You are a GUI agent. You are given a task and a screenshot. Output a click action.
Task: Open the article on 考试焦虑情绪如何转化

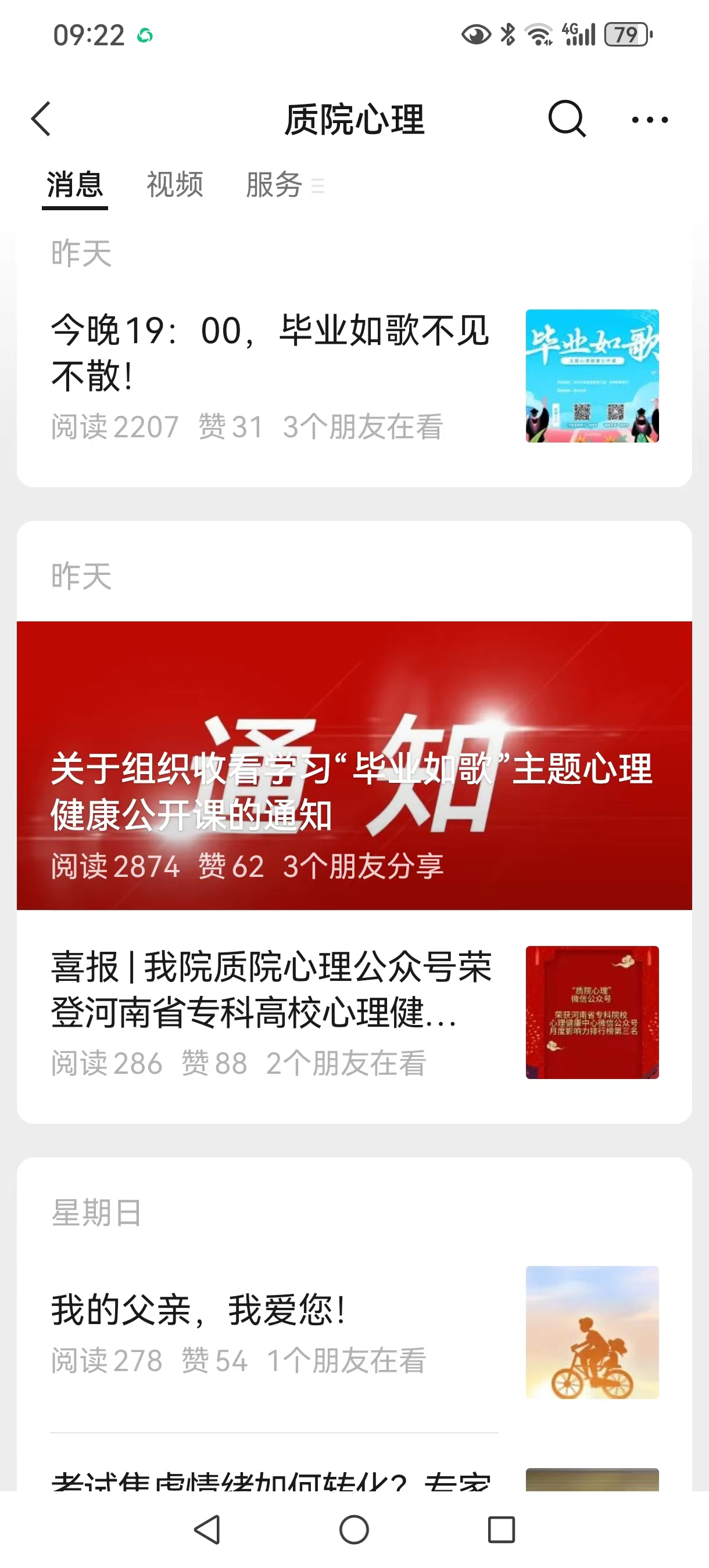pyautogui.click(x=271, y=1479)
